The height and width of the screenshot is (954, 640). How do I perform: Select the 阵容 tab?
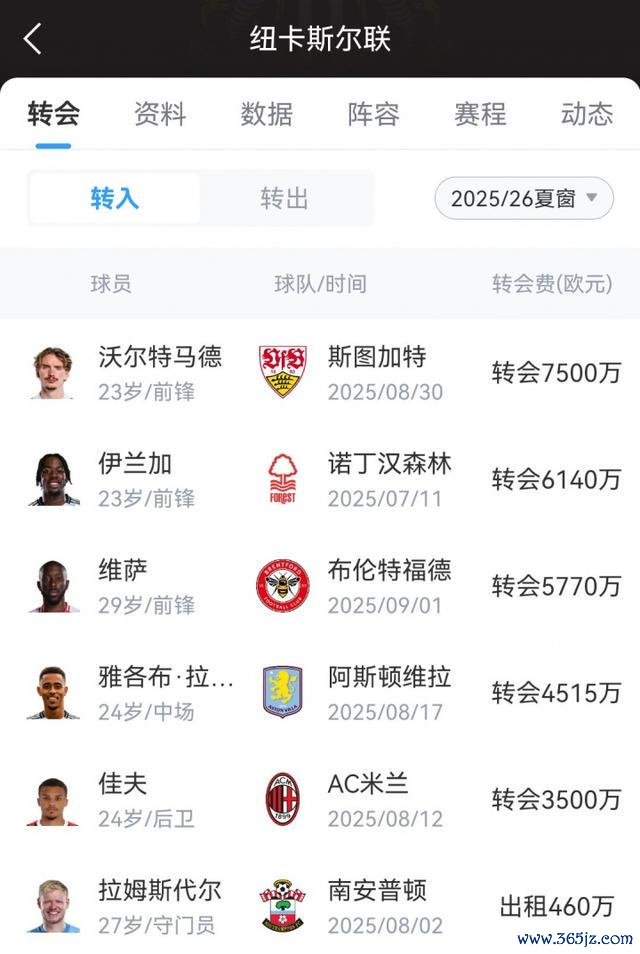coord(373,114)
